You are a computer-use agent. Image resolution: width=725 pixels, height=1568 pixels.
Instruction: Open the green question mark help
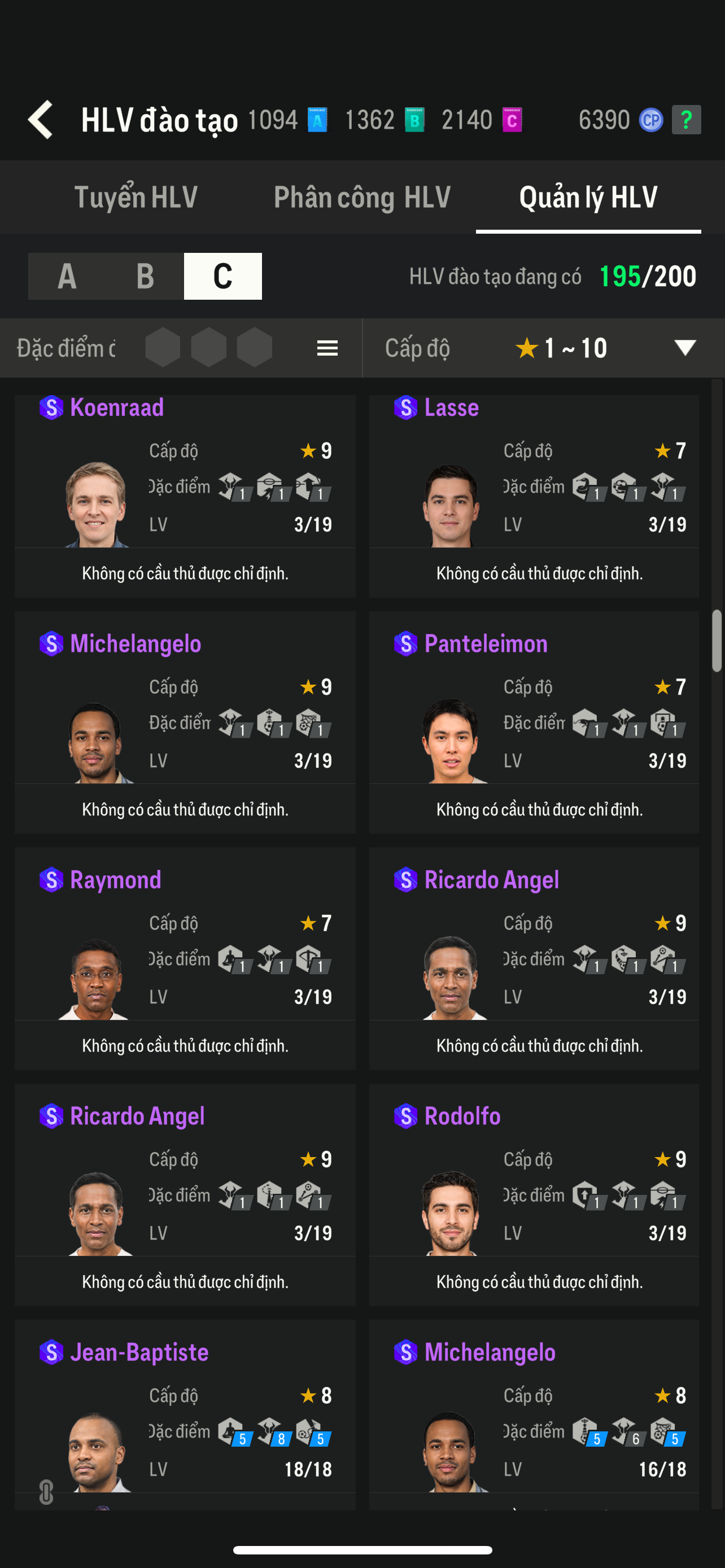coord(686,119)
